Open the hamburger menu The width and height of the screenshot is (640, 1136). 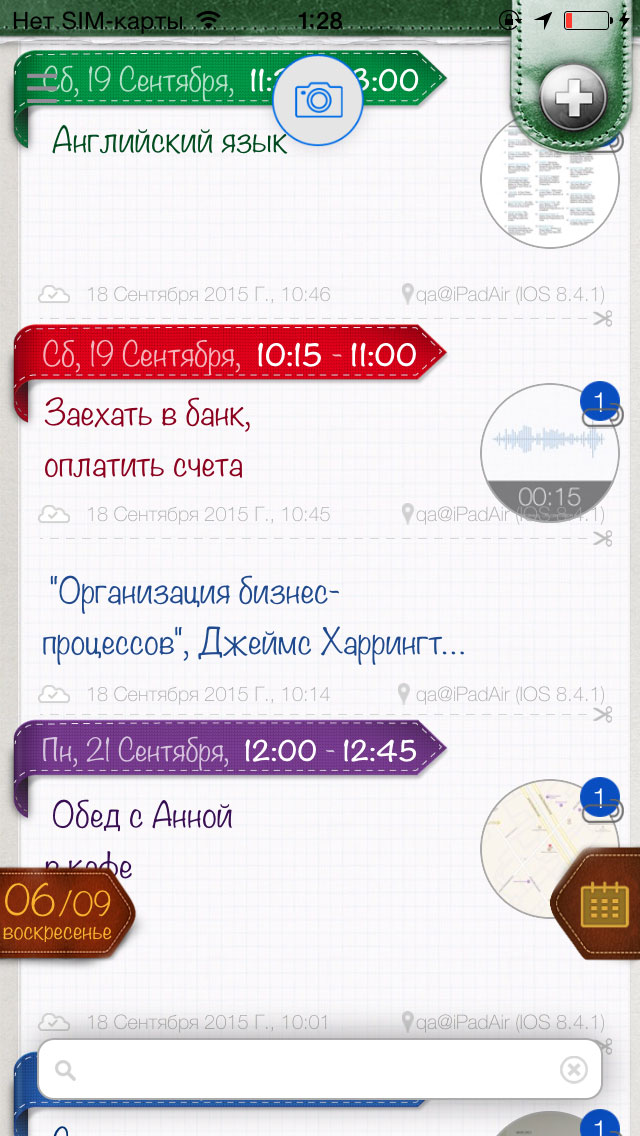(41, 87)
